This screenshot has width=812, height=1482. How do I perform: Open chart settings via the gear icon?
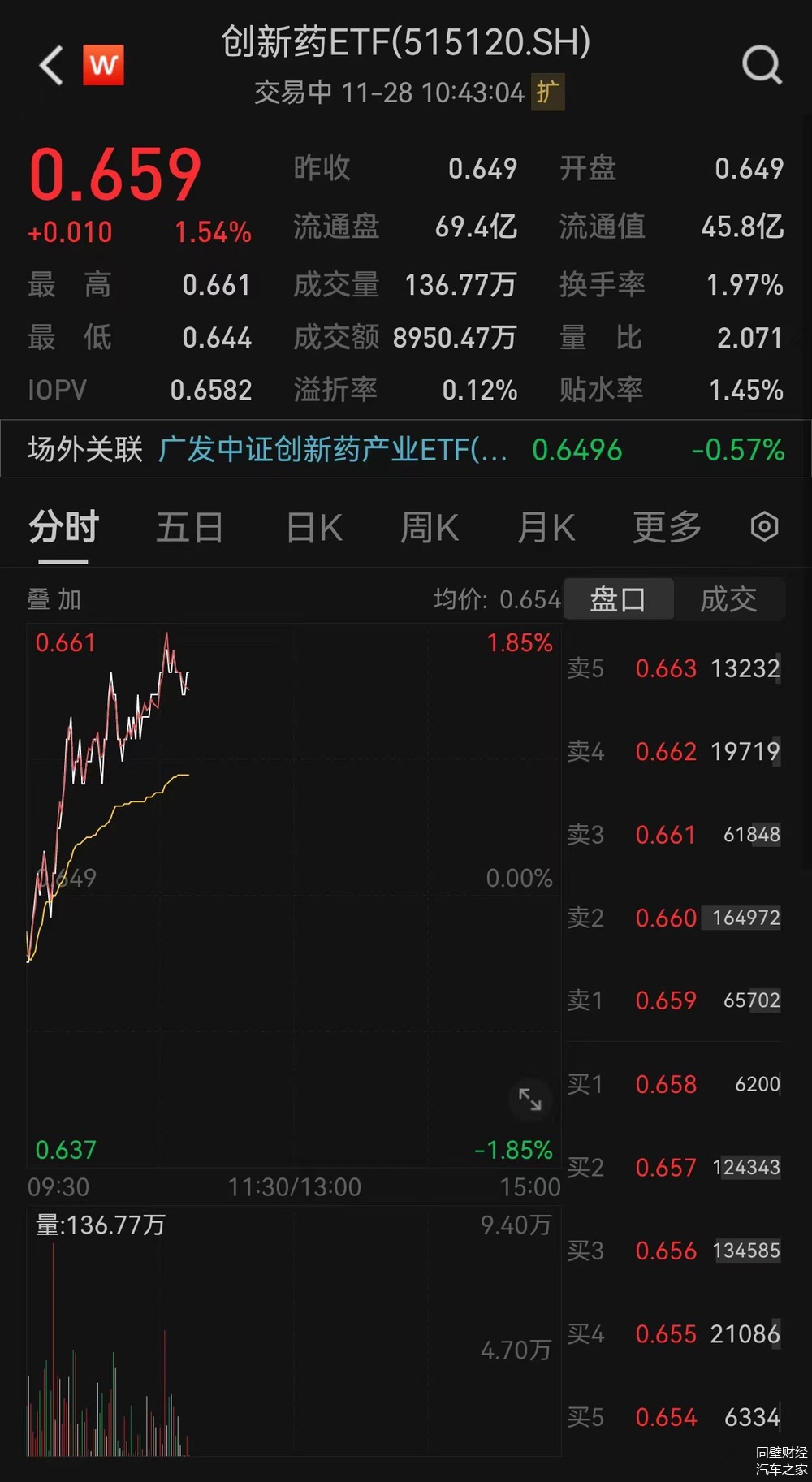764,526
